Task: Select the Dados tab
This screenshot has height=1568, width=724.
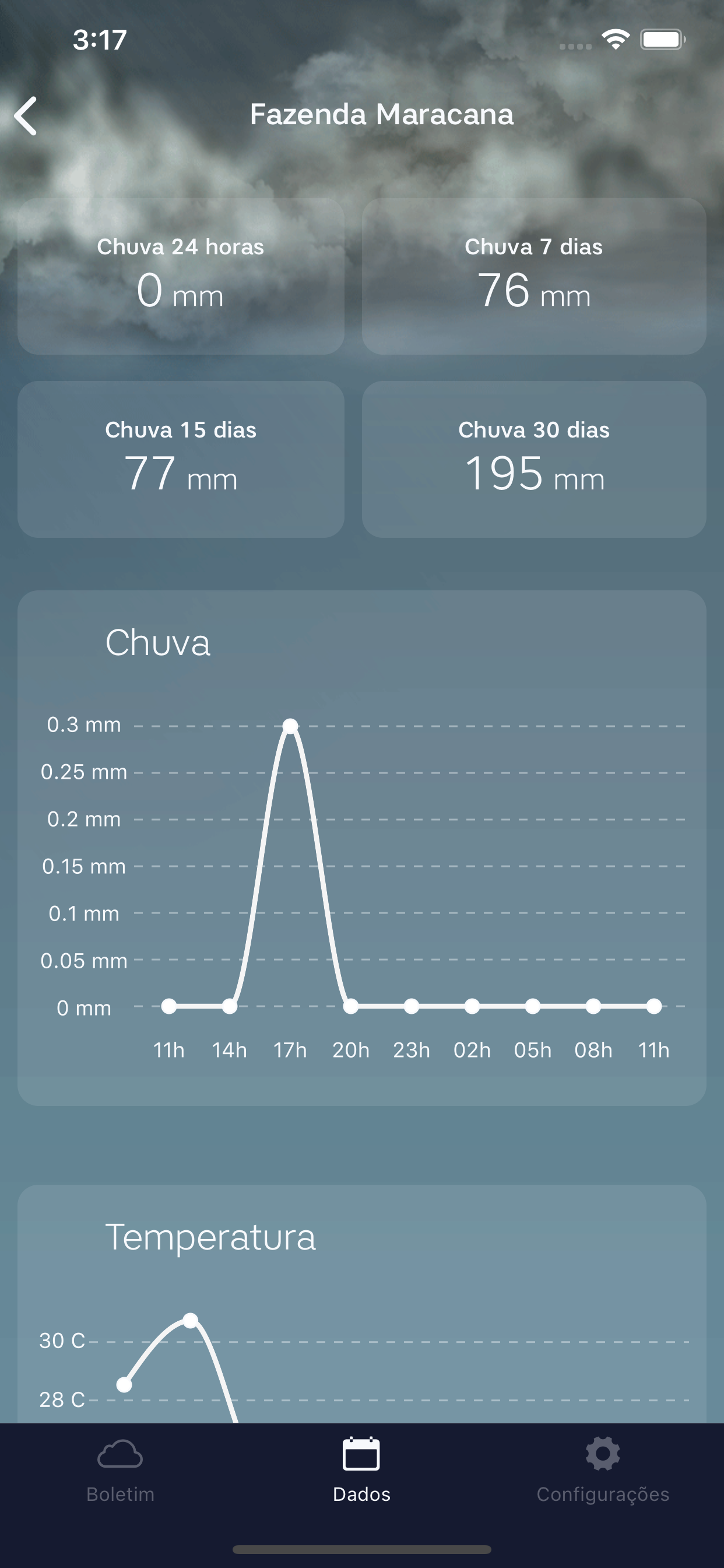Action: click(x=361, y=1471)
